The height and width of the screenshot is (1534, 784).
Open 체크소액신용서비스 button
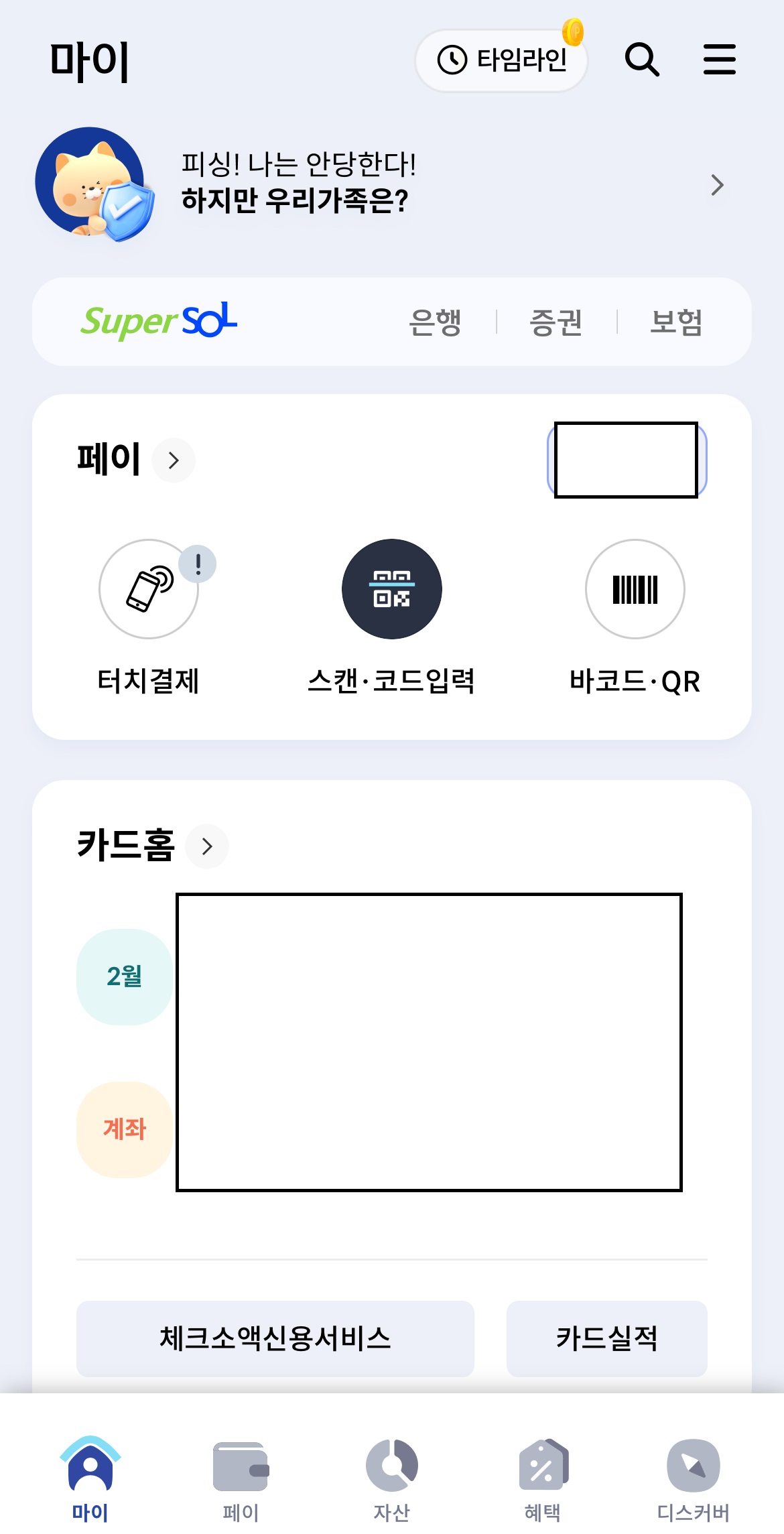[276, 1339]
